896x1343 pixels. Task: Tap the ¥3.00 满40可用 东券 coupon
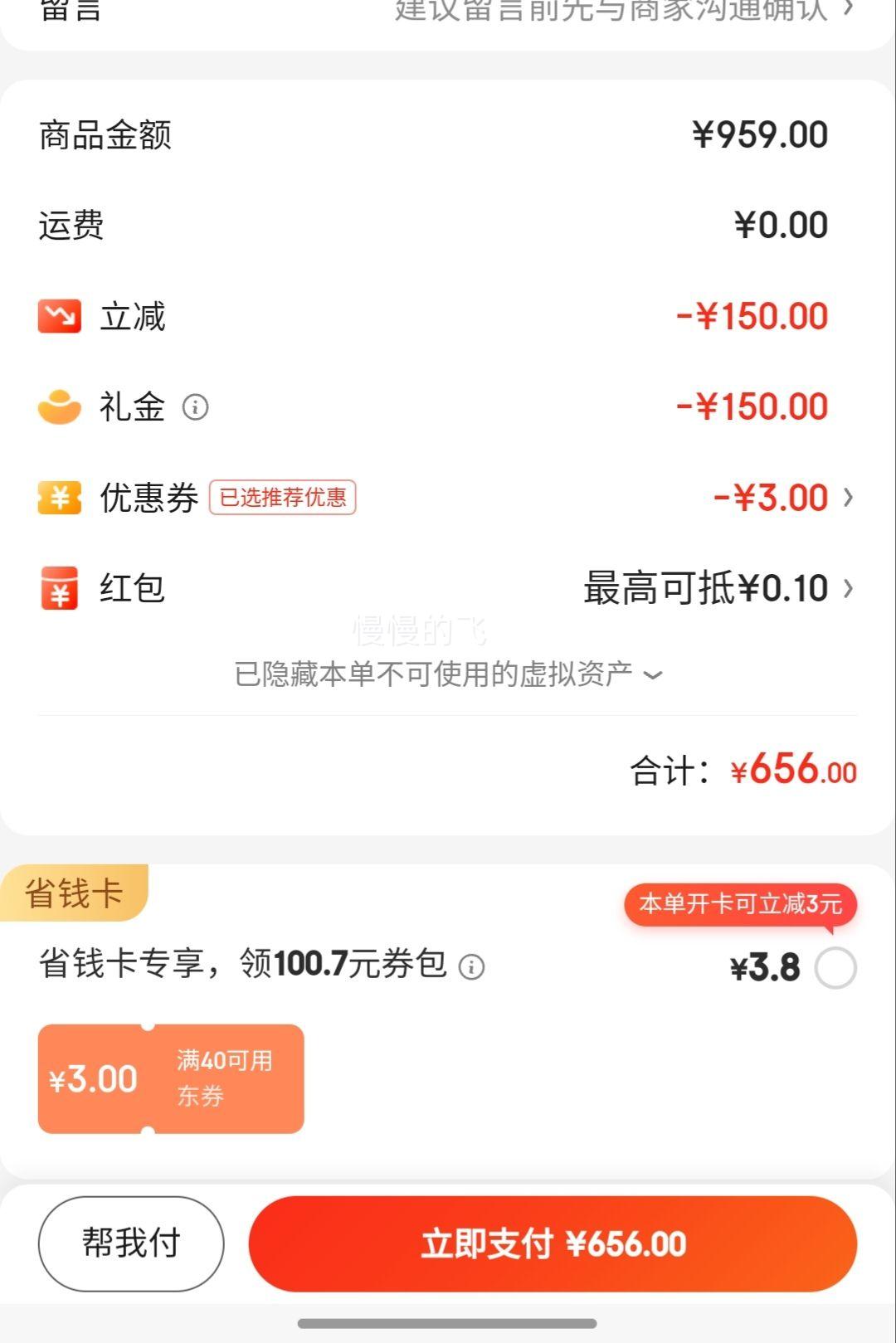click(171, 1078)
